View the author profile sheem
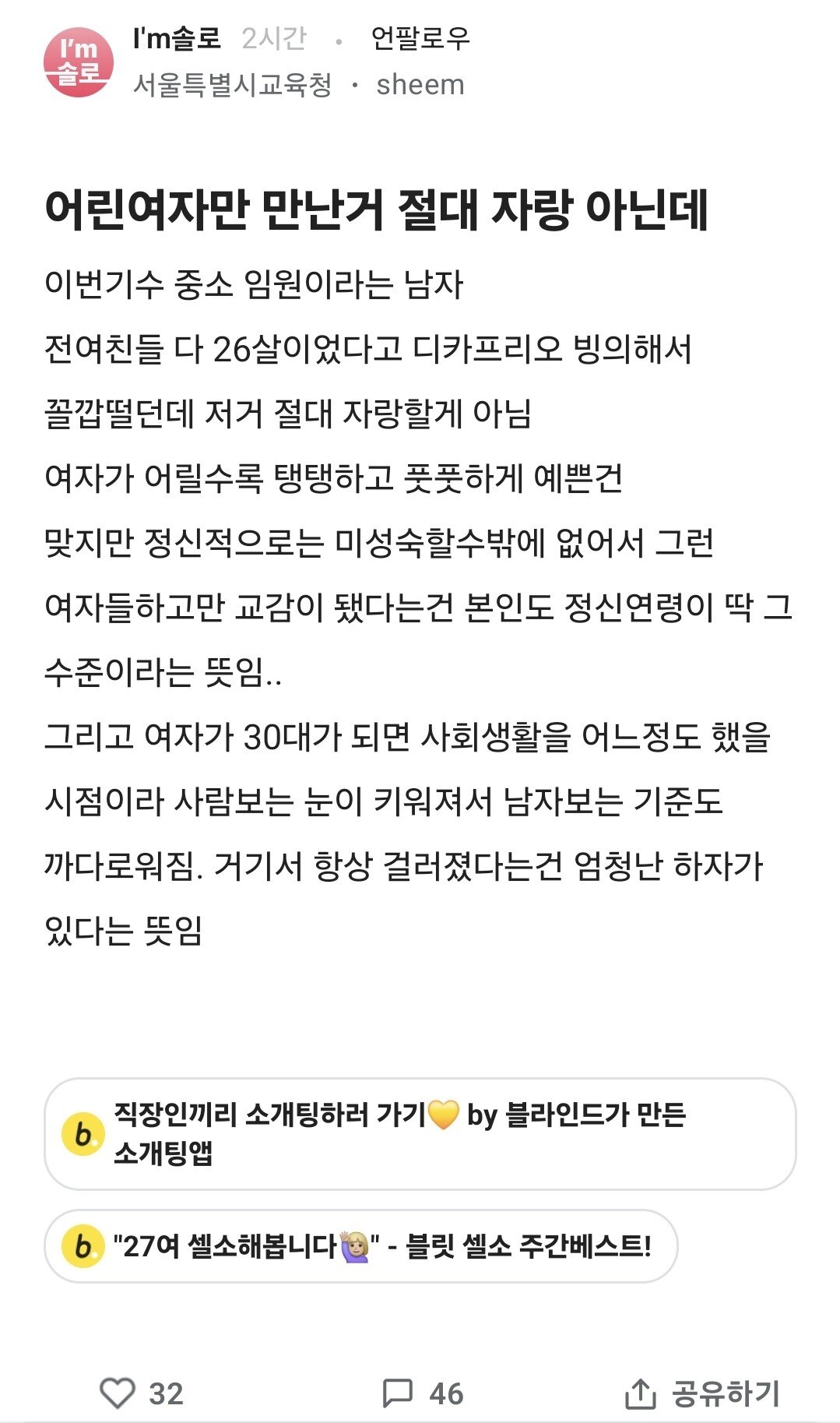Screen dimensions: 840x1423 420,85
